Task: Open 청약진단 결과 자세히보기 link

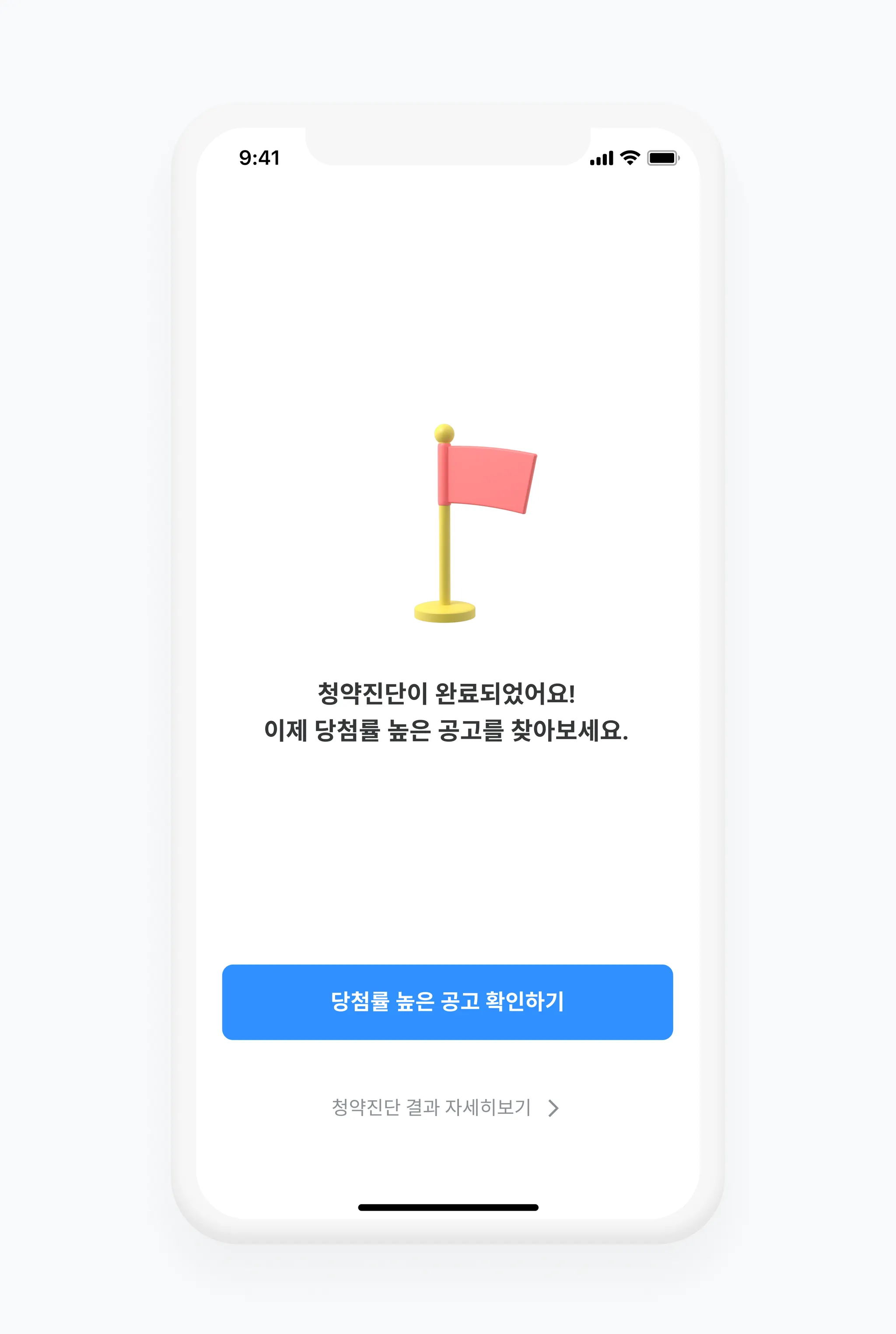Action: 444,1107
